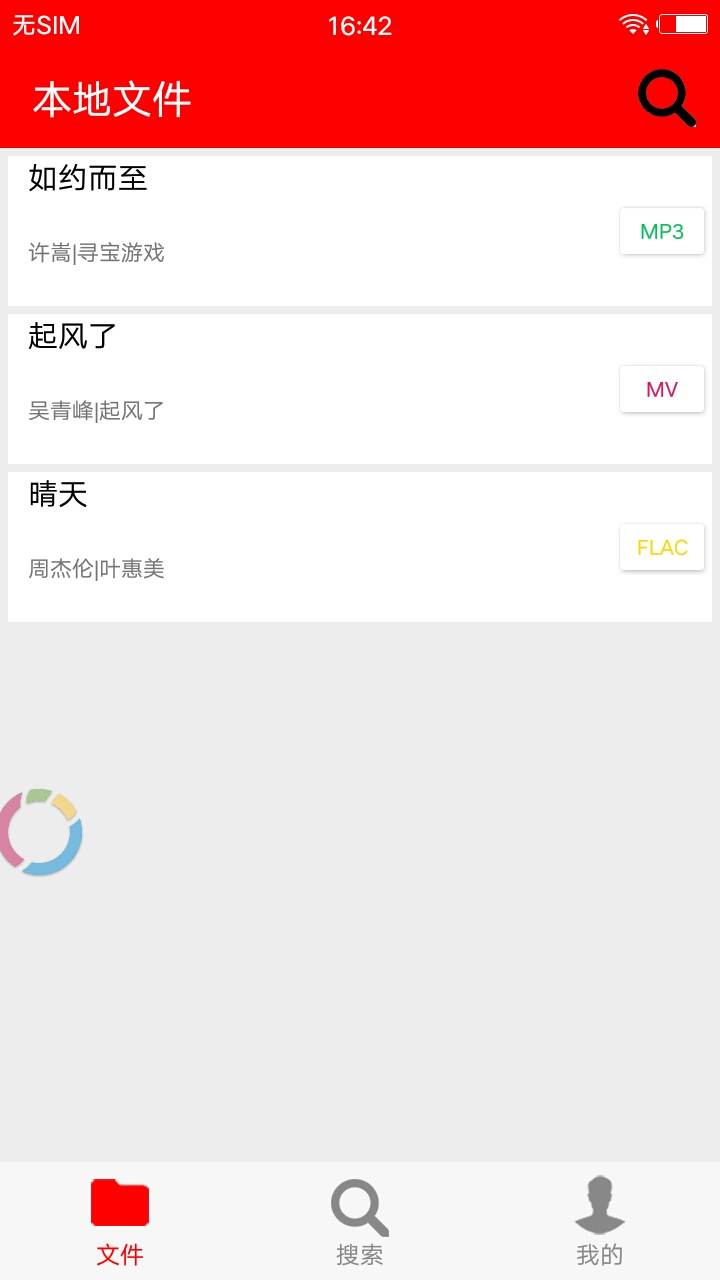This screenshot has width=720, height=1280.
Task: Select the 文件 tab at bottom
Action: [x=120, y=1222]
